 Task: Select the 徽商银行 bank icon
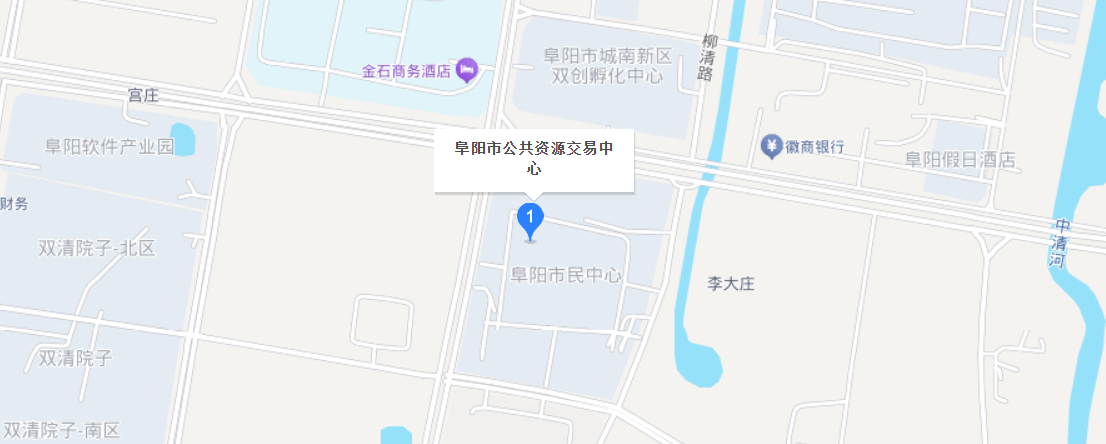click(771, 147)
